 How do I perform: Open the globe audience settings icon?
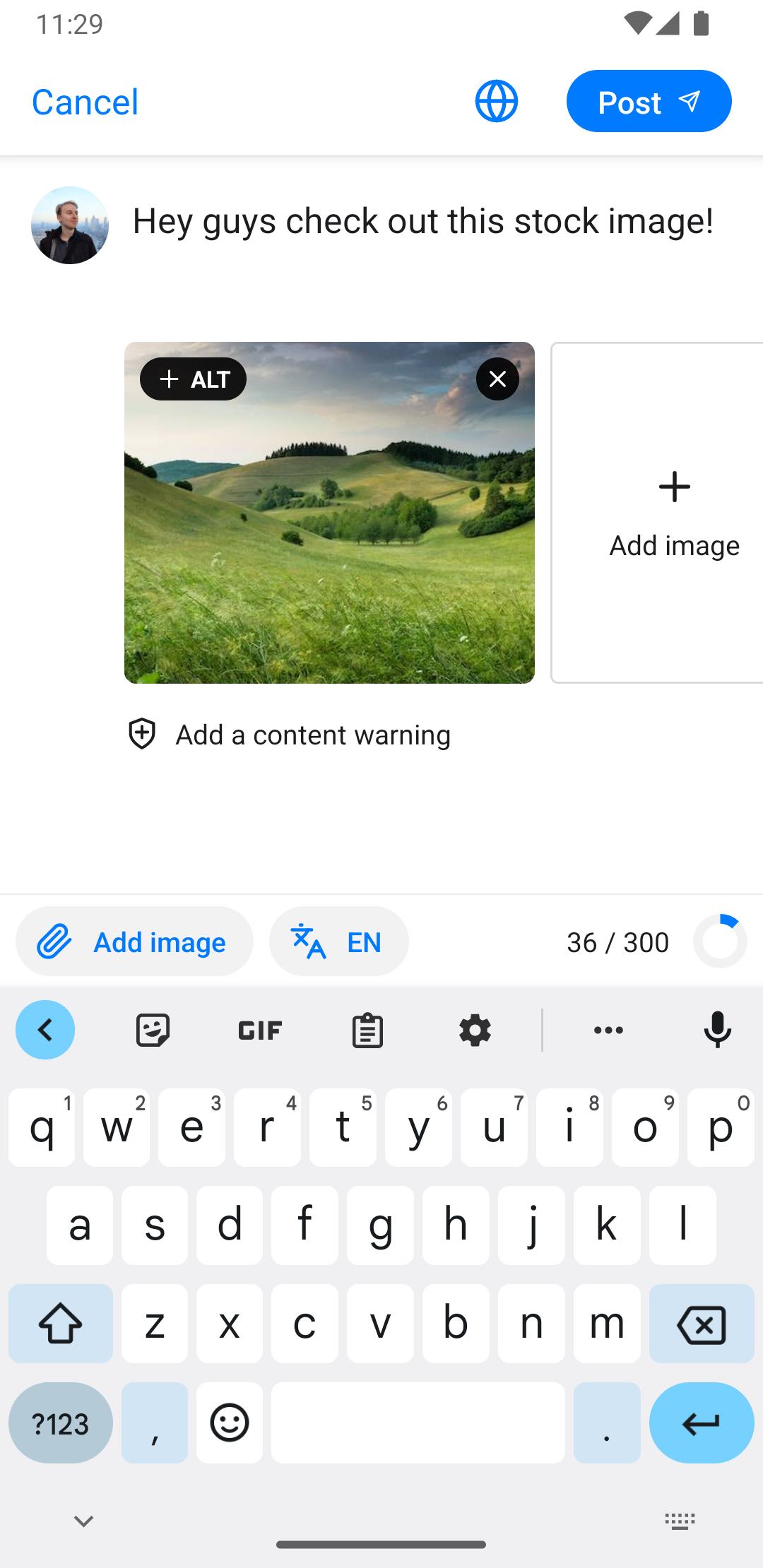496,101
